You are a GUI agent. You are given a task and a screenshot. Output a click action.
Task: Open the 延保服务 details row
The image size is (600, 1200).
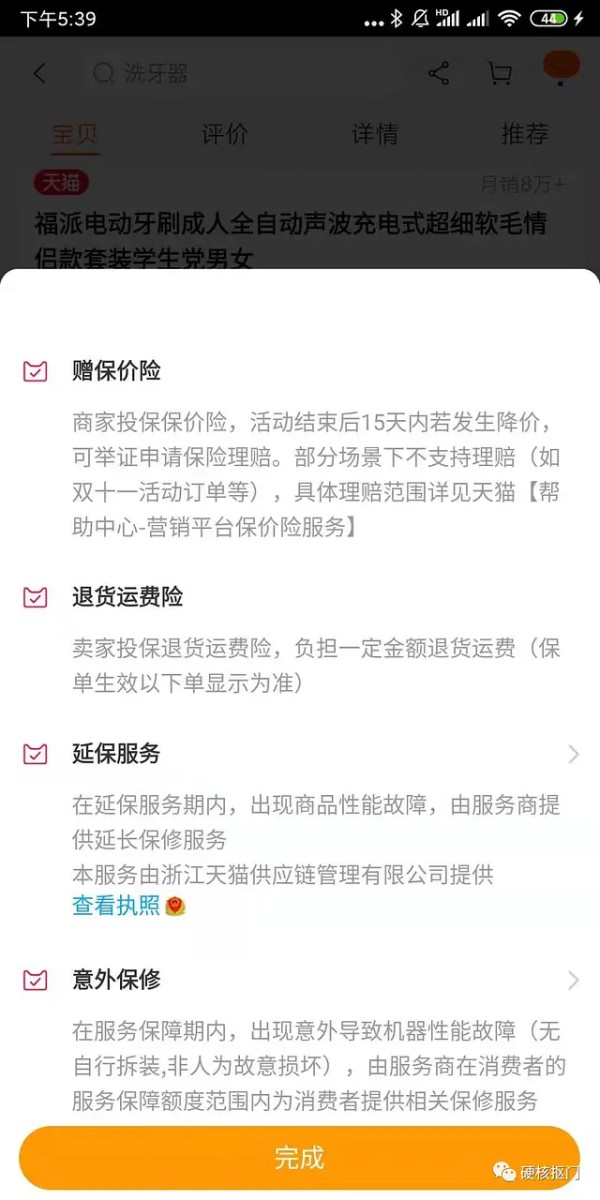click(300, 754)
